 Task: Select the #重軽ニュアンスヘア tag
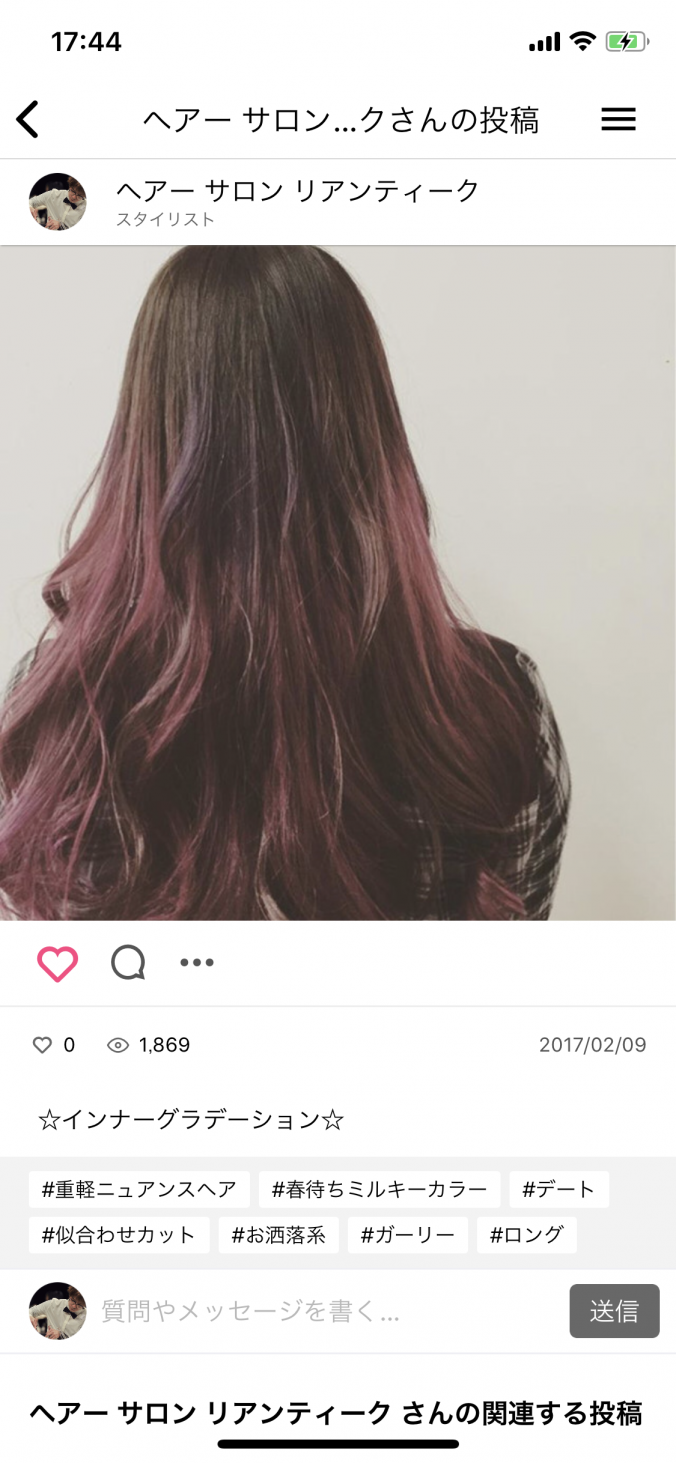(x=139, y=1190)
